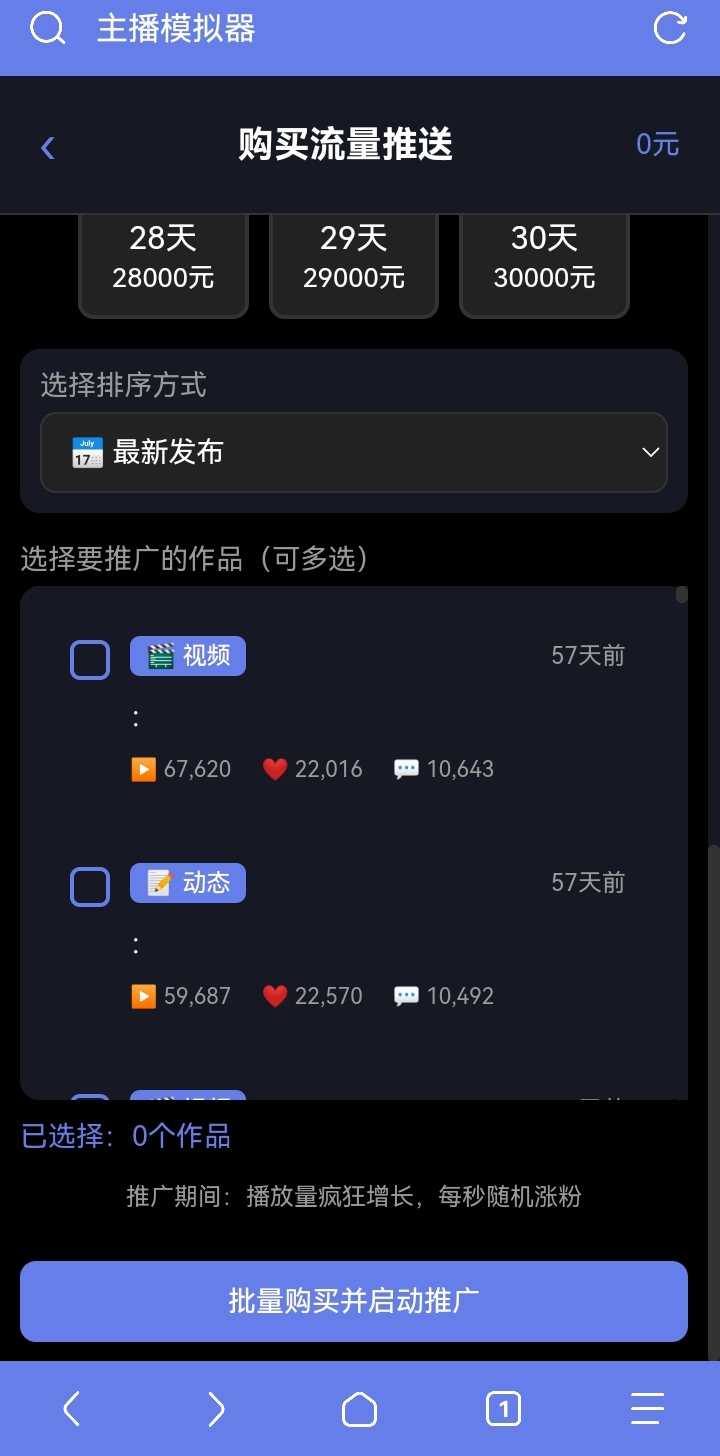Reload the page with refresh icon

(x=670, y=28)
